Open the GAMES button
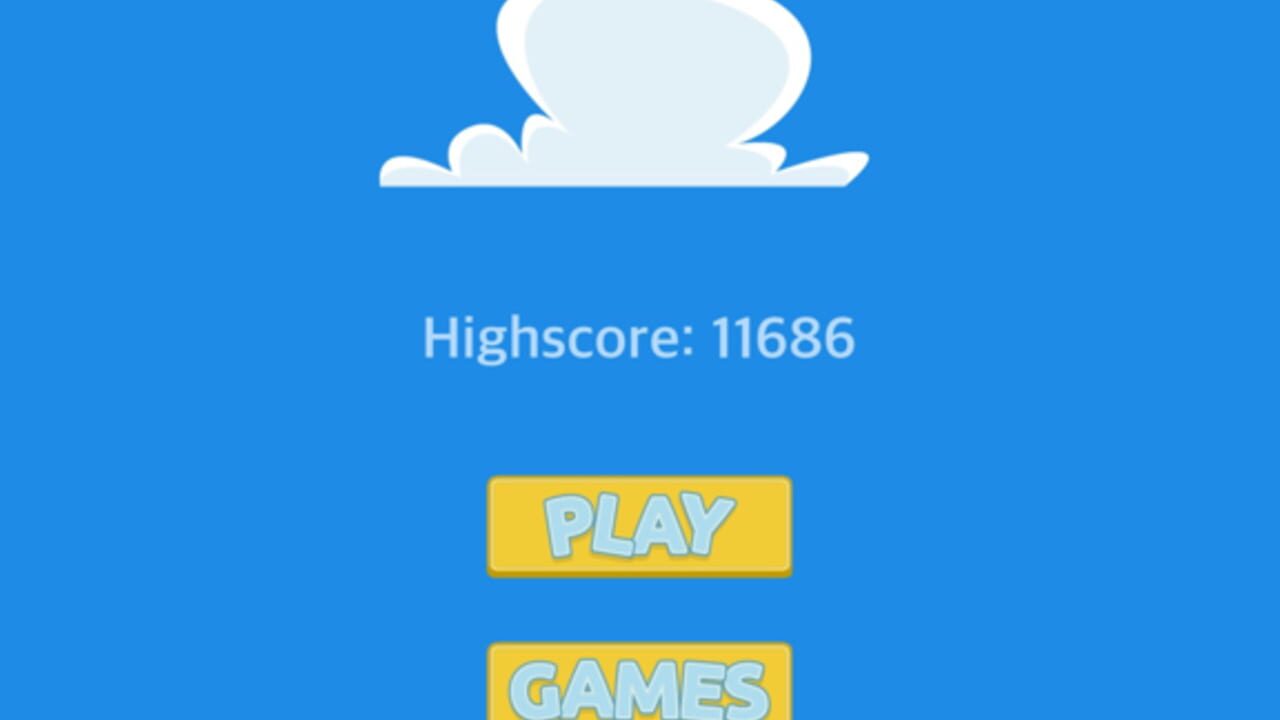This screenshot has width=1280, height=720. (x=639, y=681)
